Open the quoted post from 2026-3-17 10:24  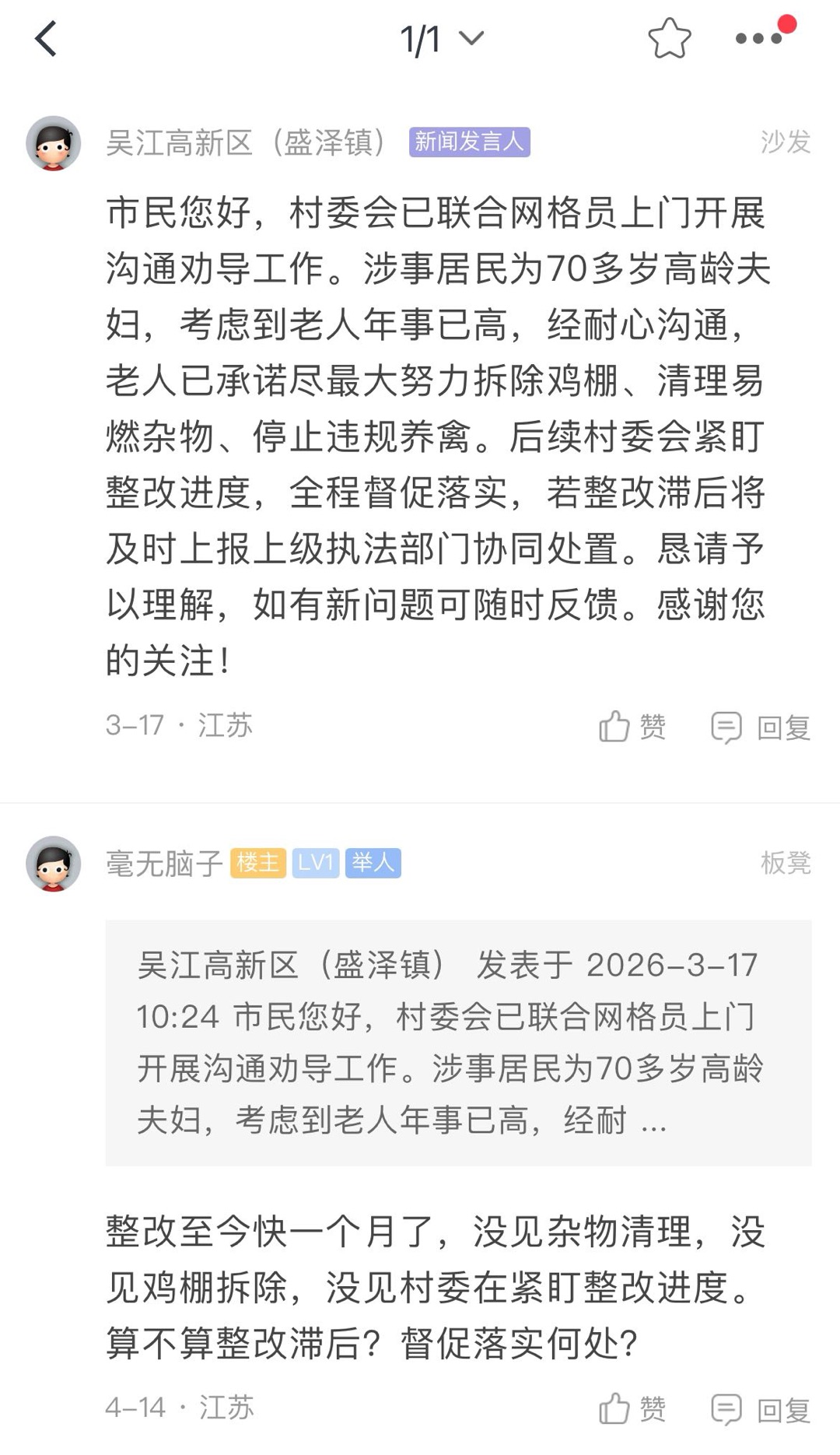click(x=458, y=1043)
